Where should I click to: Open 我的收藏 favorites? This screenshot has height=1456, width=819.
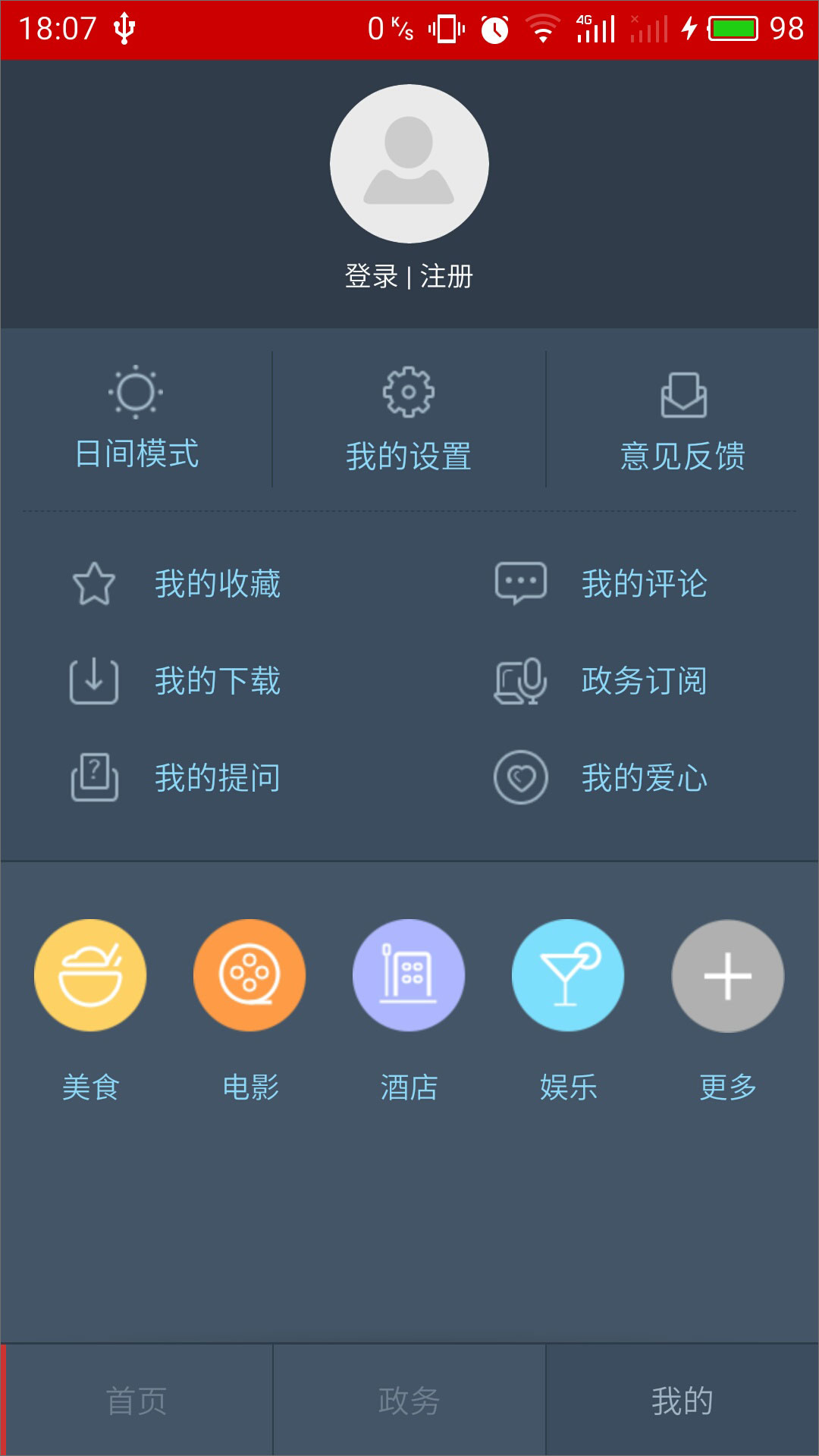177,584
